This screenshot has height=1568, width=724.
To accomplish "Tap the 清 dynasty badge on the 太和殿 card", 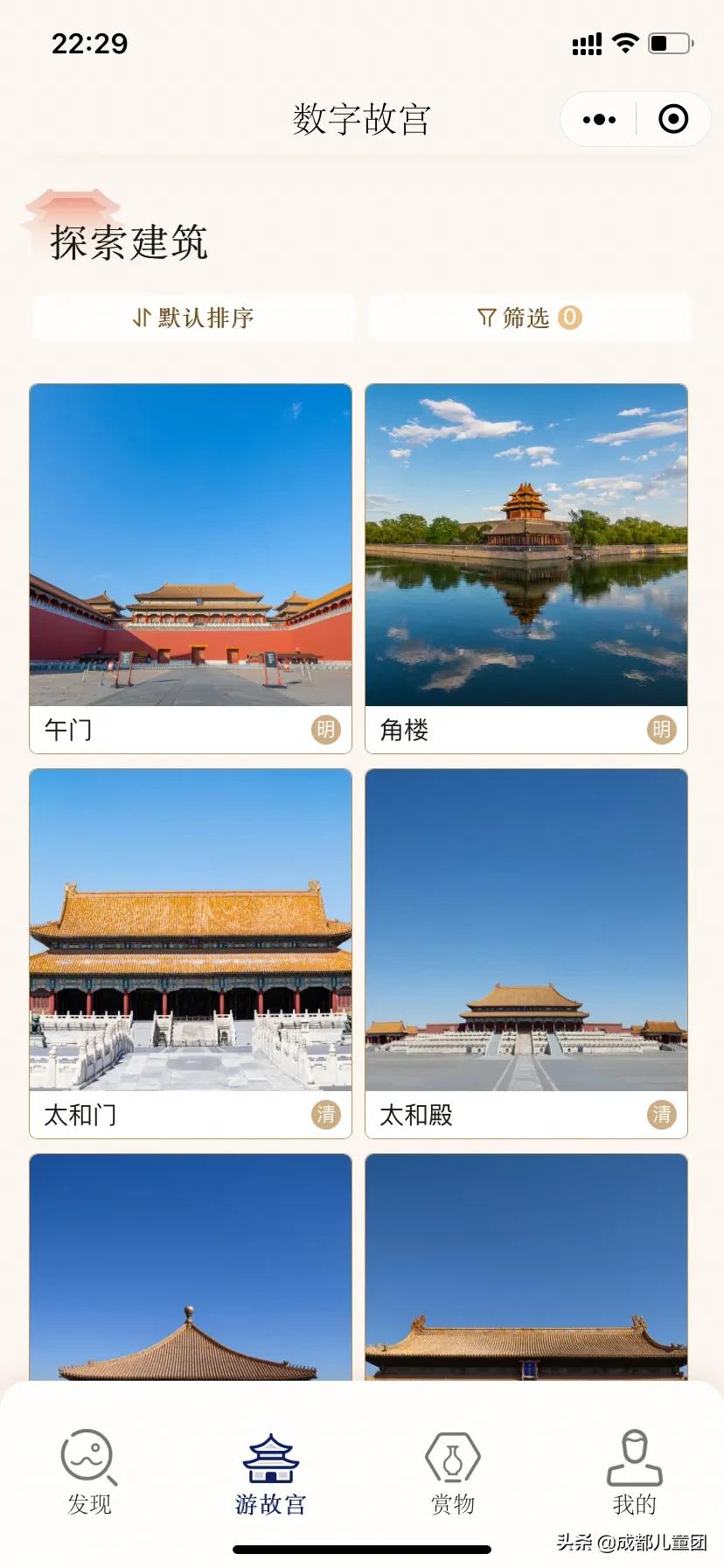I will [x=662, y=1115].
